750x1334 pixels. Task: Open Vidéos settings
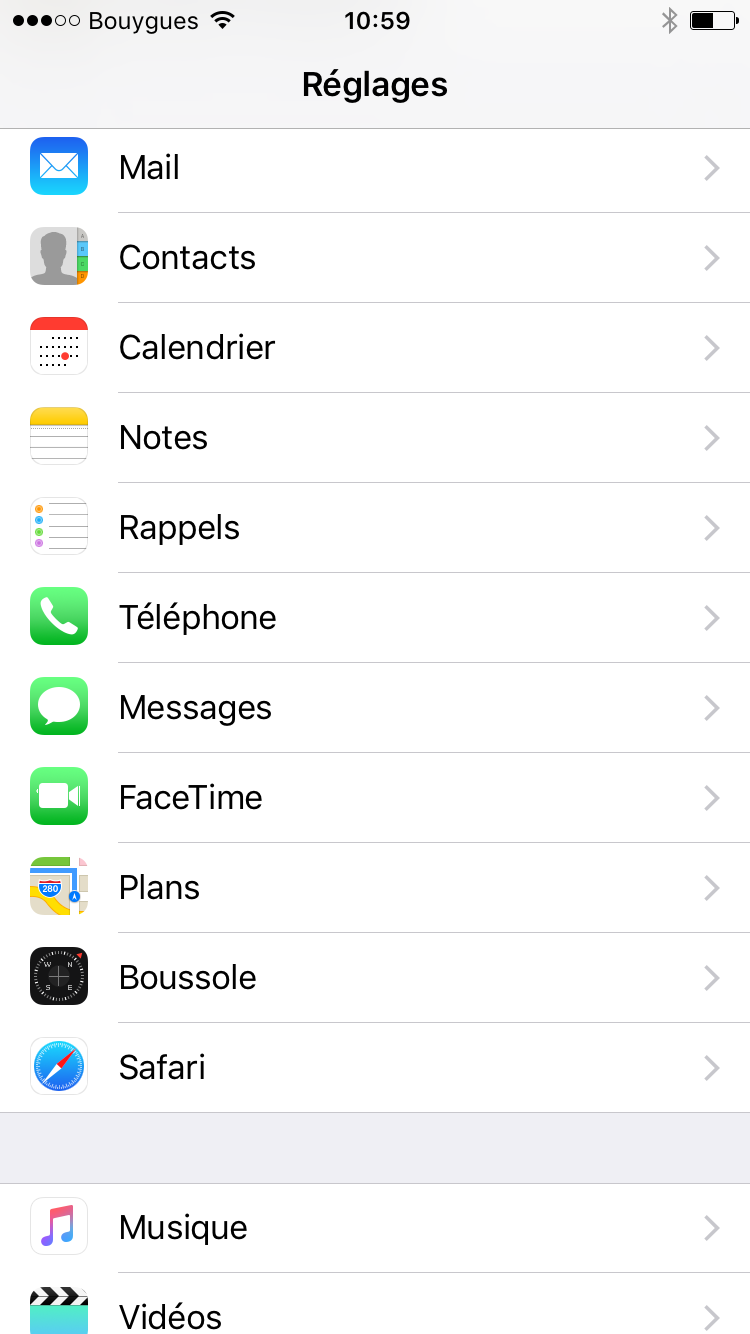pyautogui.click(x=375, y=1304)
